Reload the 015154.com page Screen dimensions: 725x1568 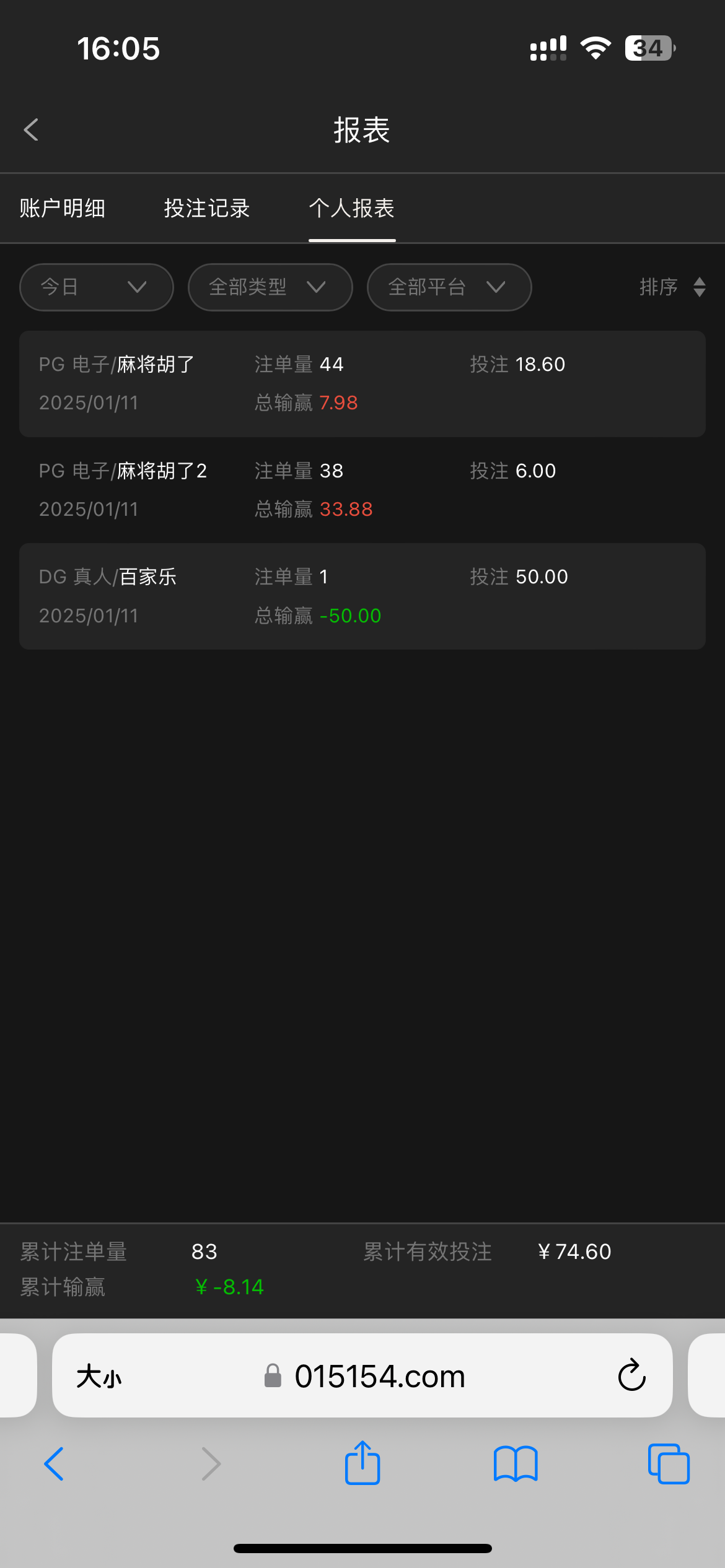[631, 1376]
